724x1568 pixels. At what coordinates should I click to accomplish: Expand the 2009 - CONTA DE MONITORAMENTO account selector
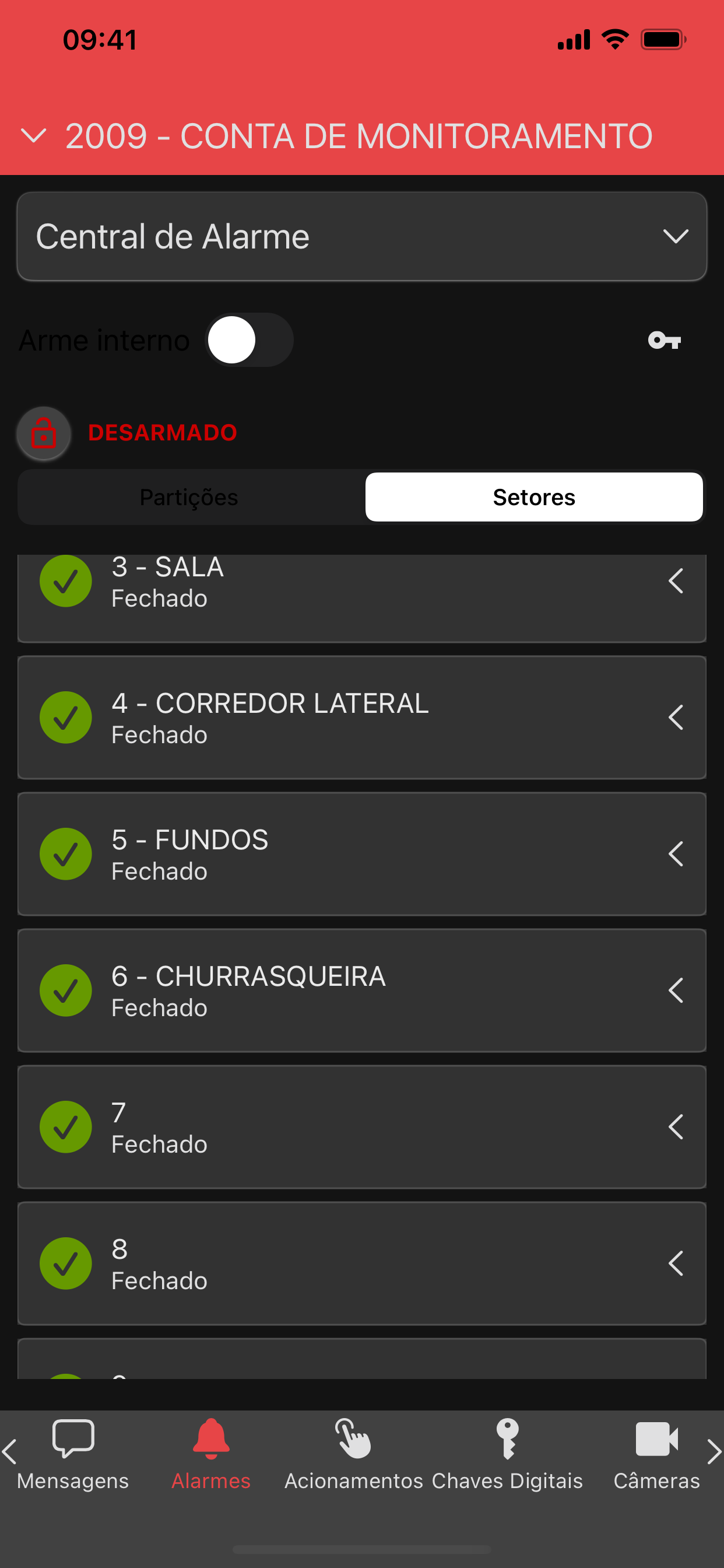pyautogui.click(x=336, y=136)
